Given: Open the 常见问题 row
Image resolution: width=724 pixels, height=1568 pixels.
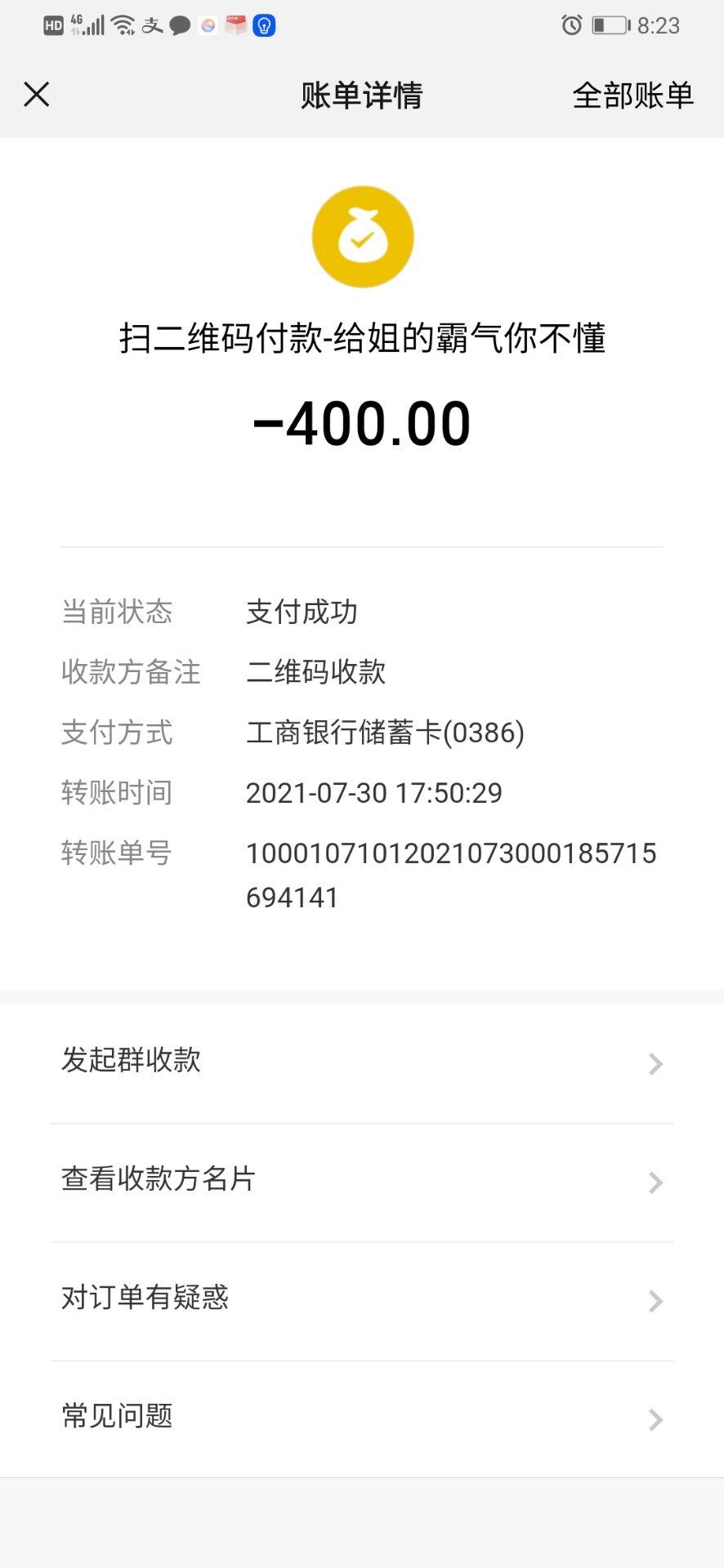Looking at the screenshot, I should coord(361,1417).
